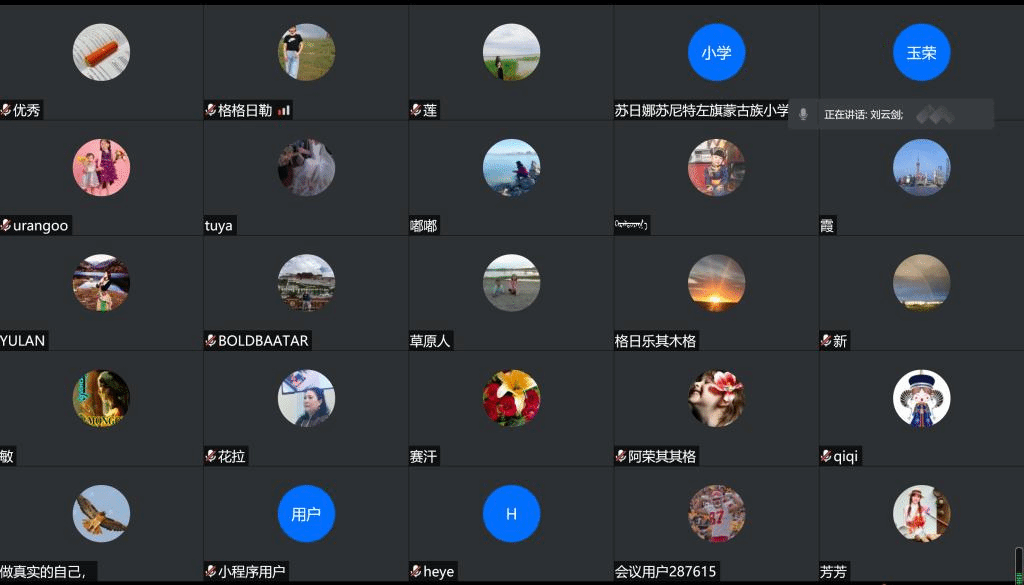Viewport: 1024px width, 585px height.
Task: Open 阿荣其其格's tile
Action: 716,408
